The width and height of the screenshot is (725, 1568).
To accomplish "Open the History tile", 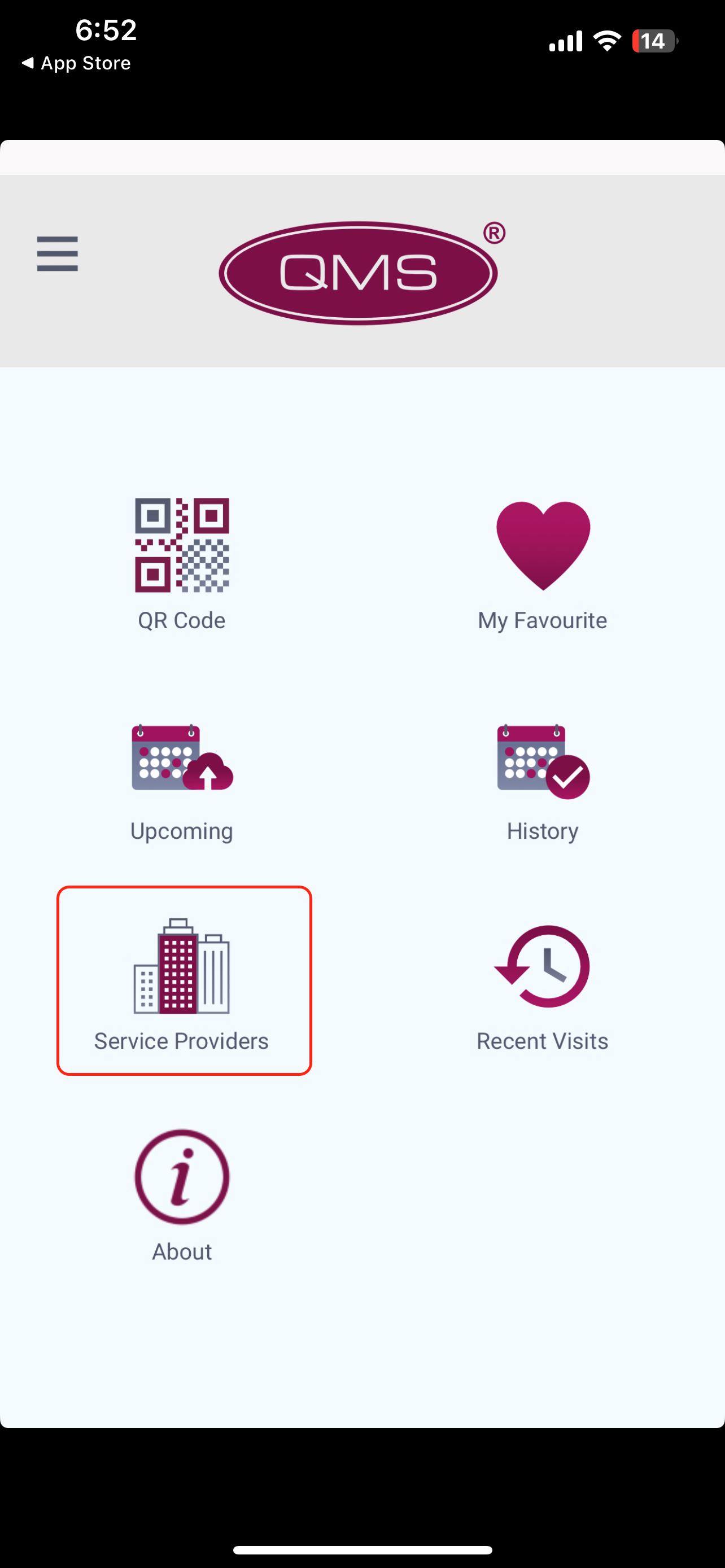I will (543, 782).
